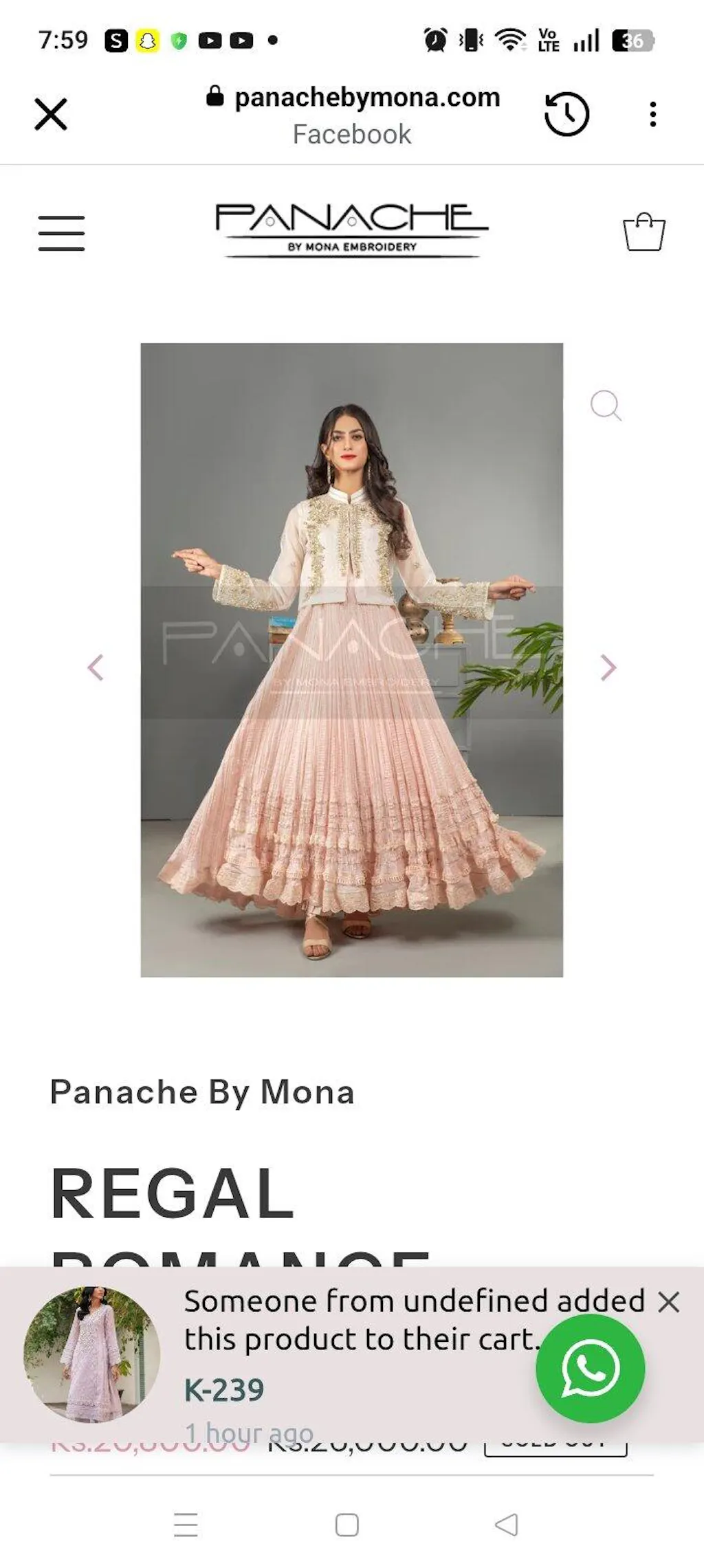This screenshot has height=1568, width=704.
Task: Start a WhatsApp chat with the store
Action: (590, 1369)
